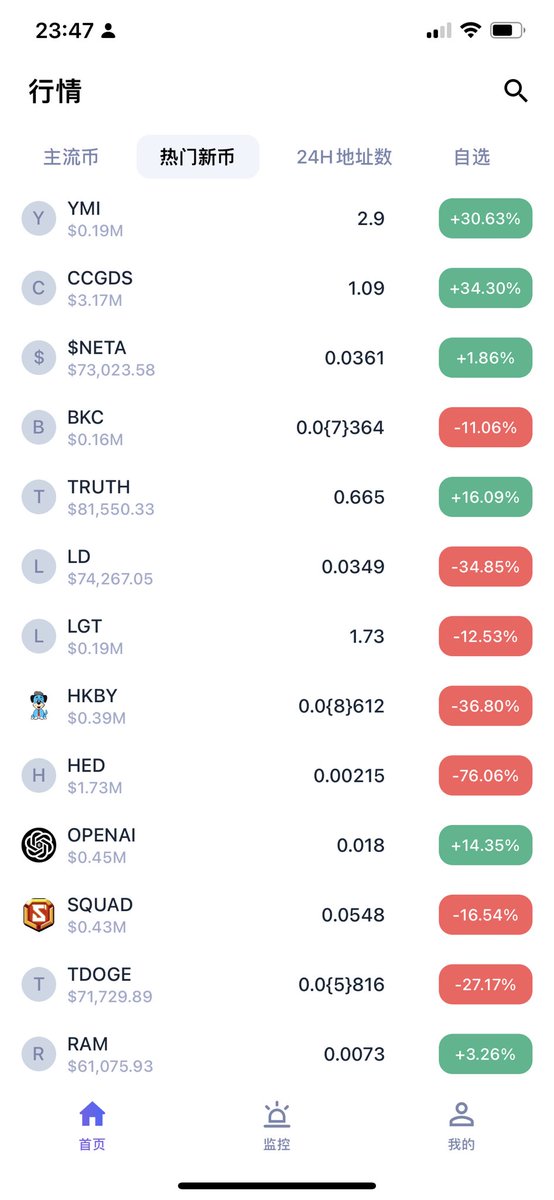The height and width of the screenshot is (1200, 554).
Task: Open the HED token row
Action: click(x=277, y=776)
